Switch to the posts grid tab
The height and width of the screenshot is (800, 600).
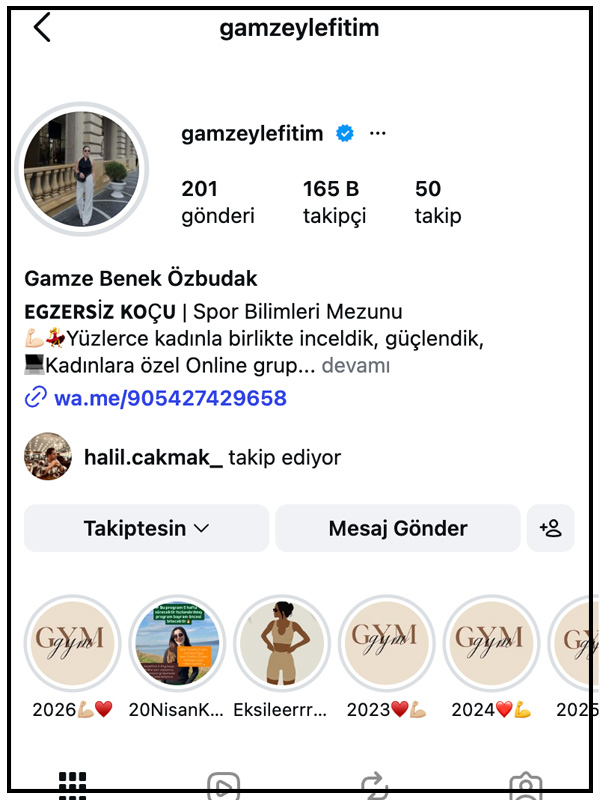pos(72,785)
